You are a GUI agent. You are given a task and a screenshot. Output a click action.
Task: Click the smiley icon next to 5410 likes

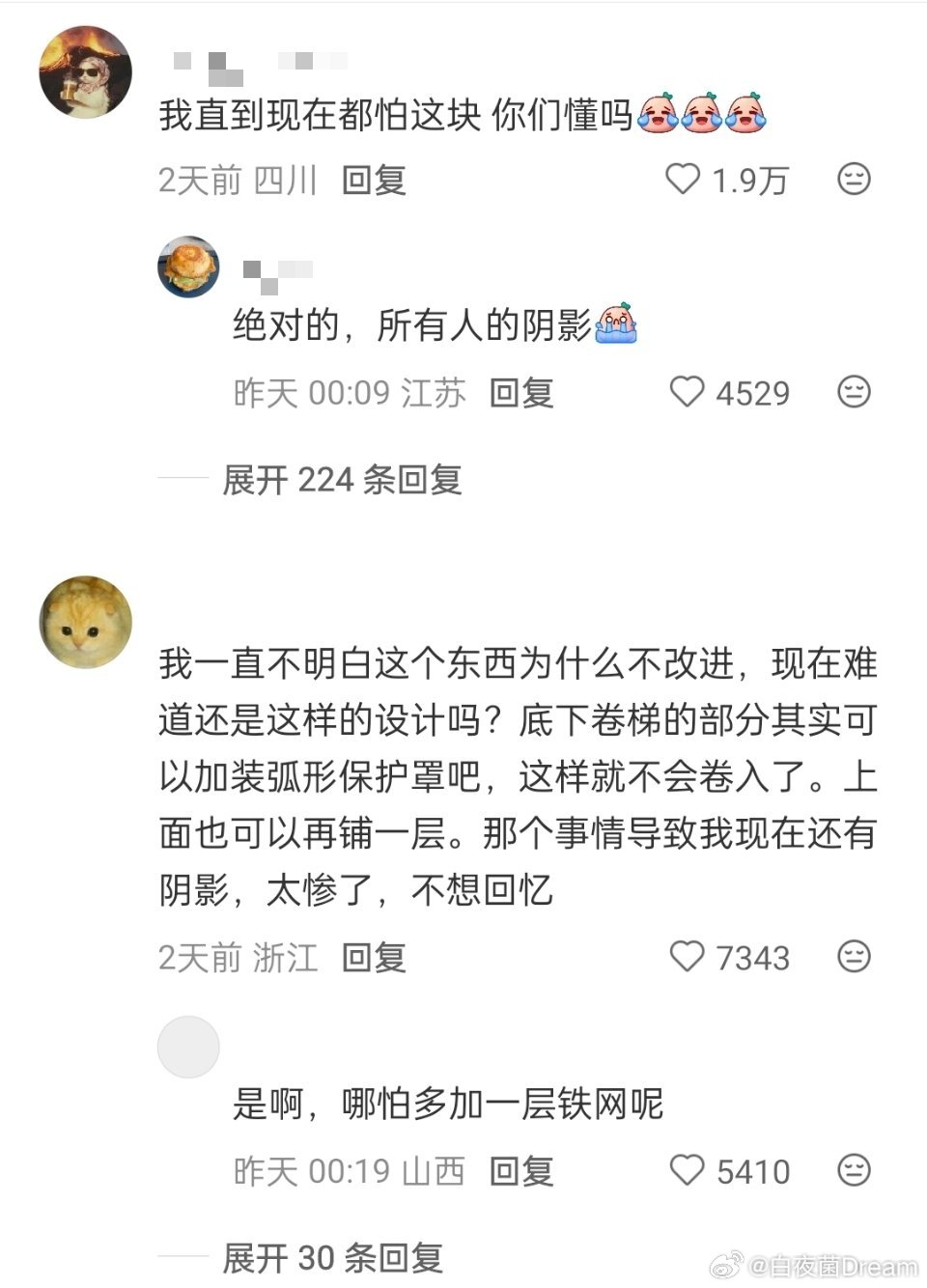(x=854, y=1171)
